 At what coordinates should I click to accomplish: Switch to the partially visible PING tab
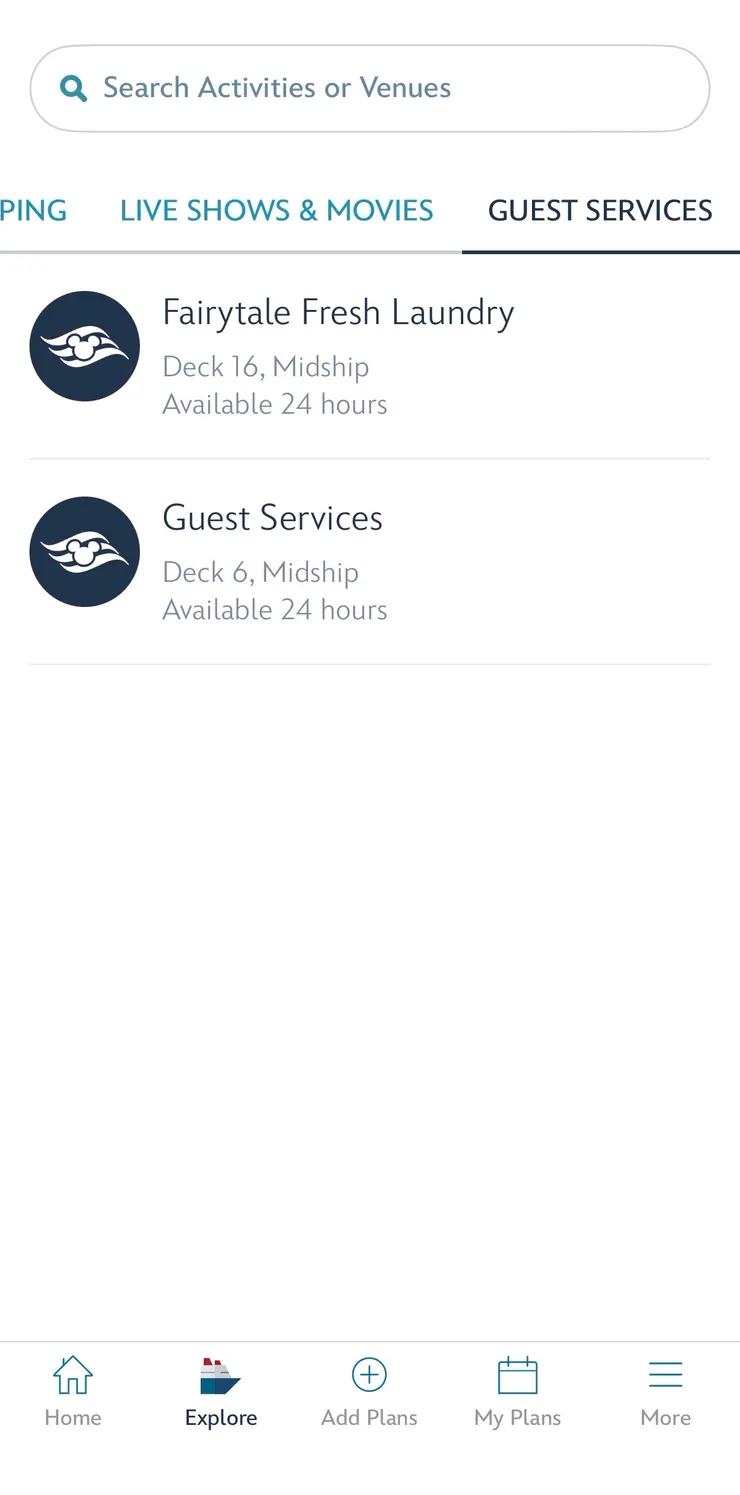(33, 211)
